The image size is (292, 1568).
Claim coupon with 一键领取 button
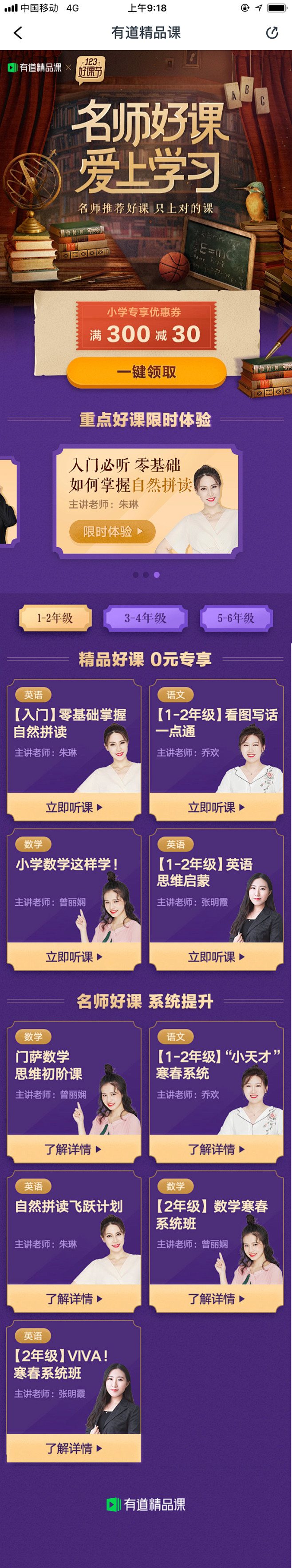click(146, 372)
